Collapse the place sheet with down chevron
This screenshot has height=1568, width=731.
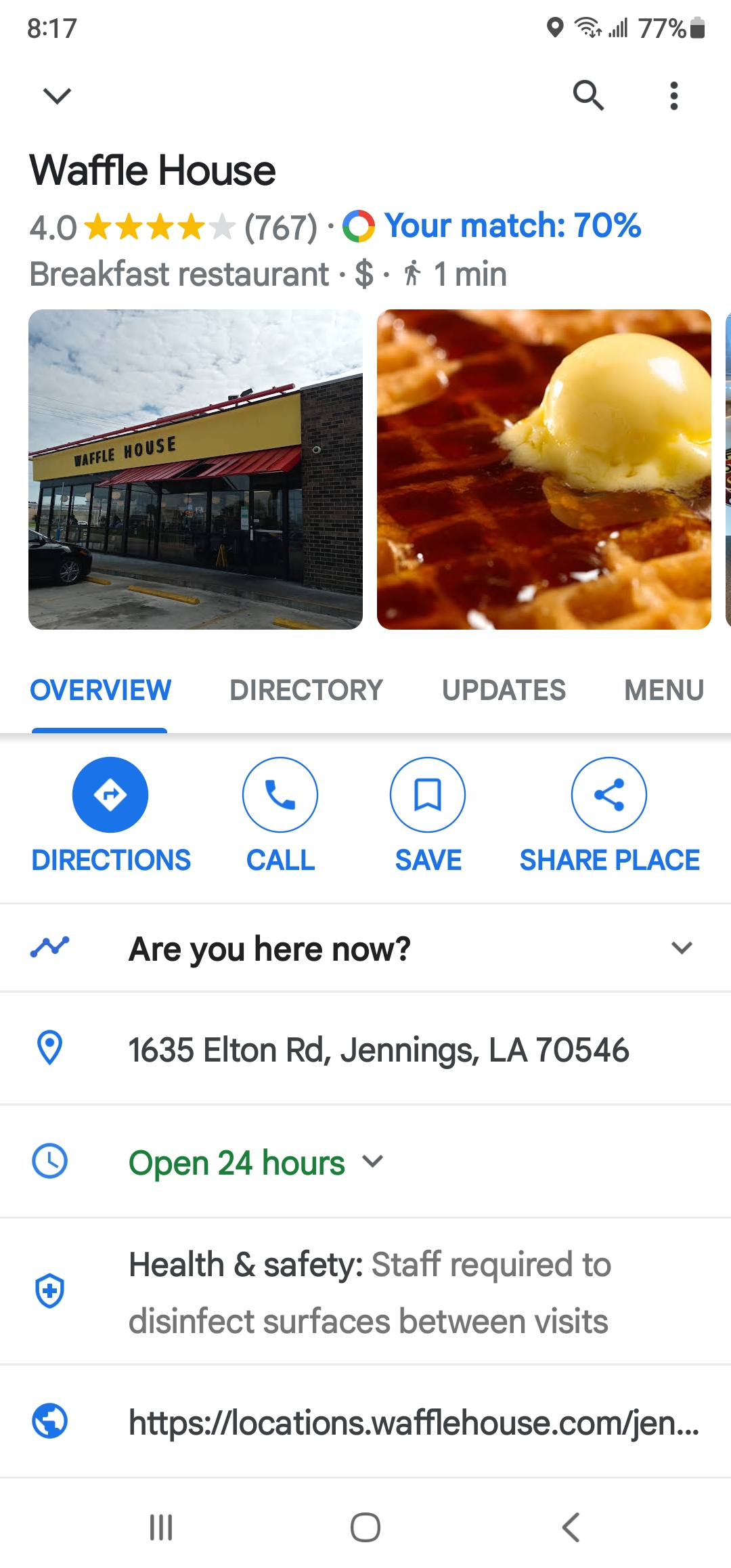(57, 95)
